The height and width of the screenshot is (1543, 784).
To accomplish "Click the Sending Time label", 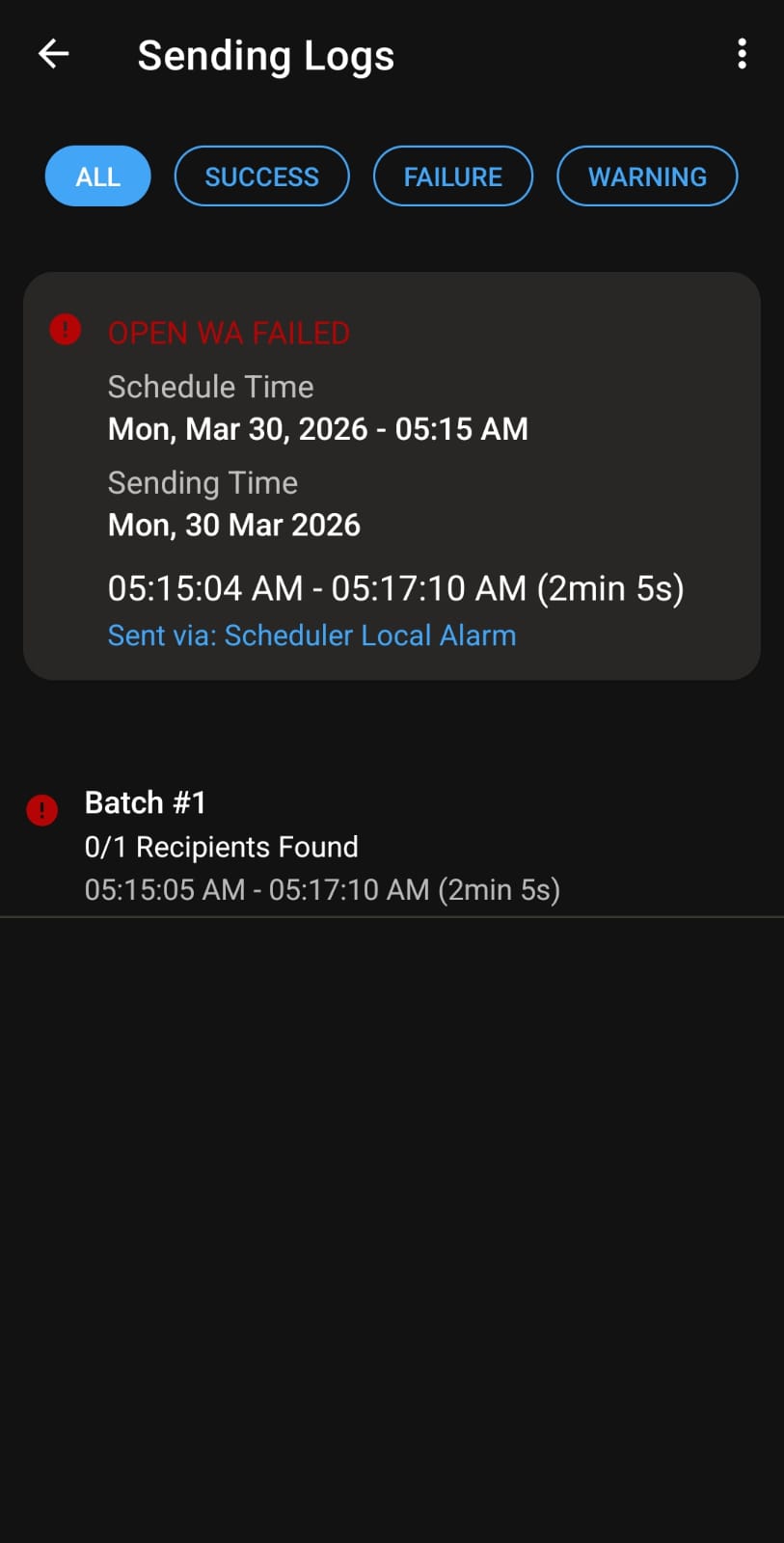I will [203, 482].
